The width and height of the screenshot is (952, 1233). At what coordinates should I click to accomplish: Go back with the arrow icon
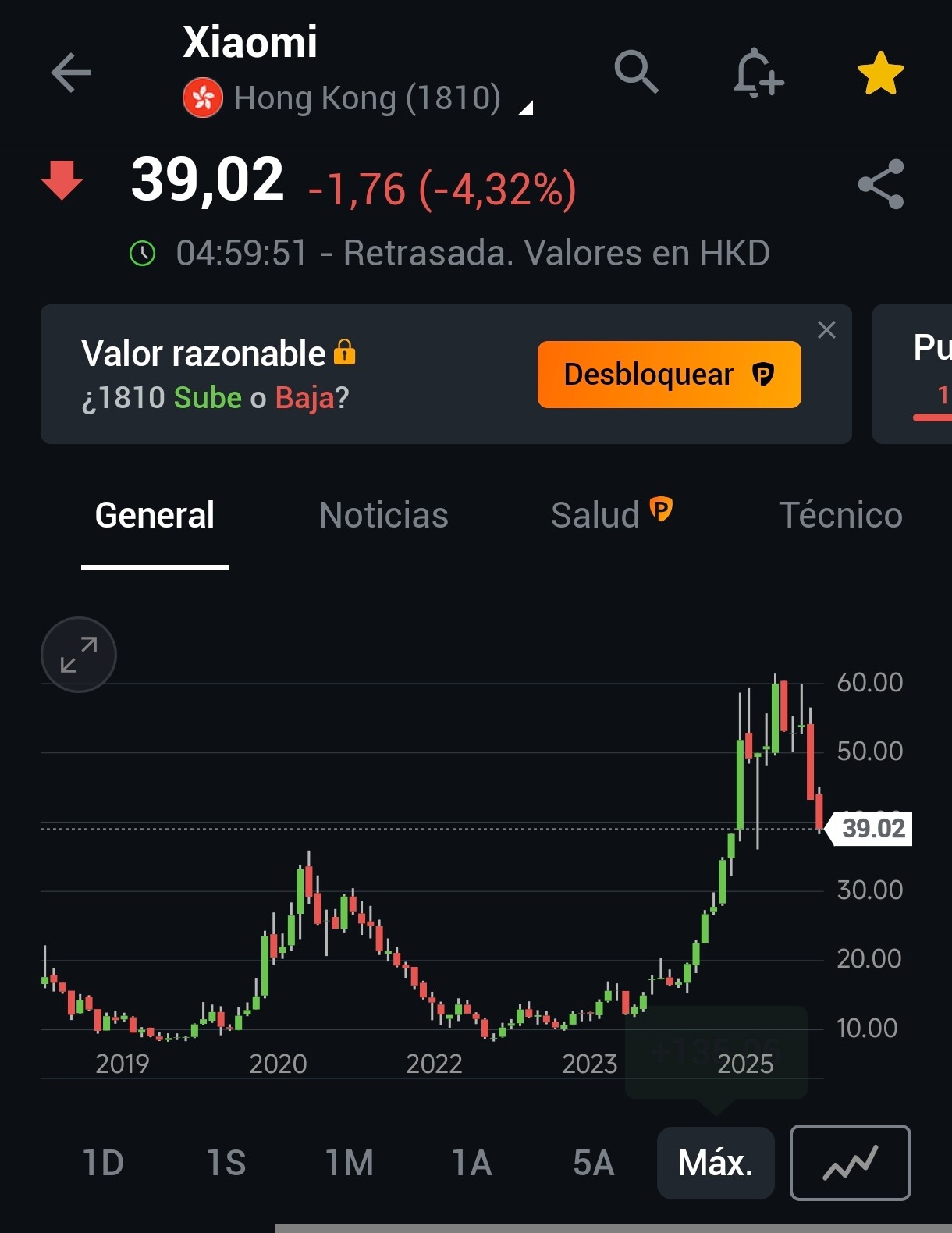(71, 73)
